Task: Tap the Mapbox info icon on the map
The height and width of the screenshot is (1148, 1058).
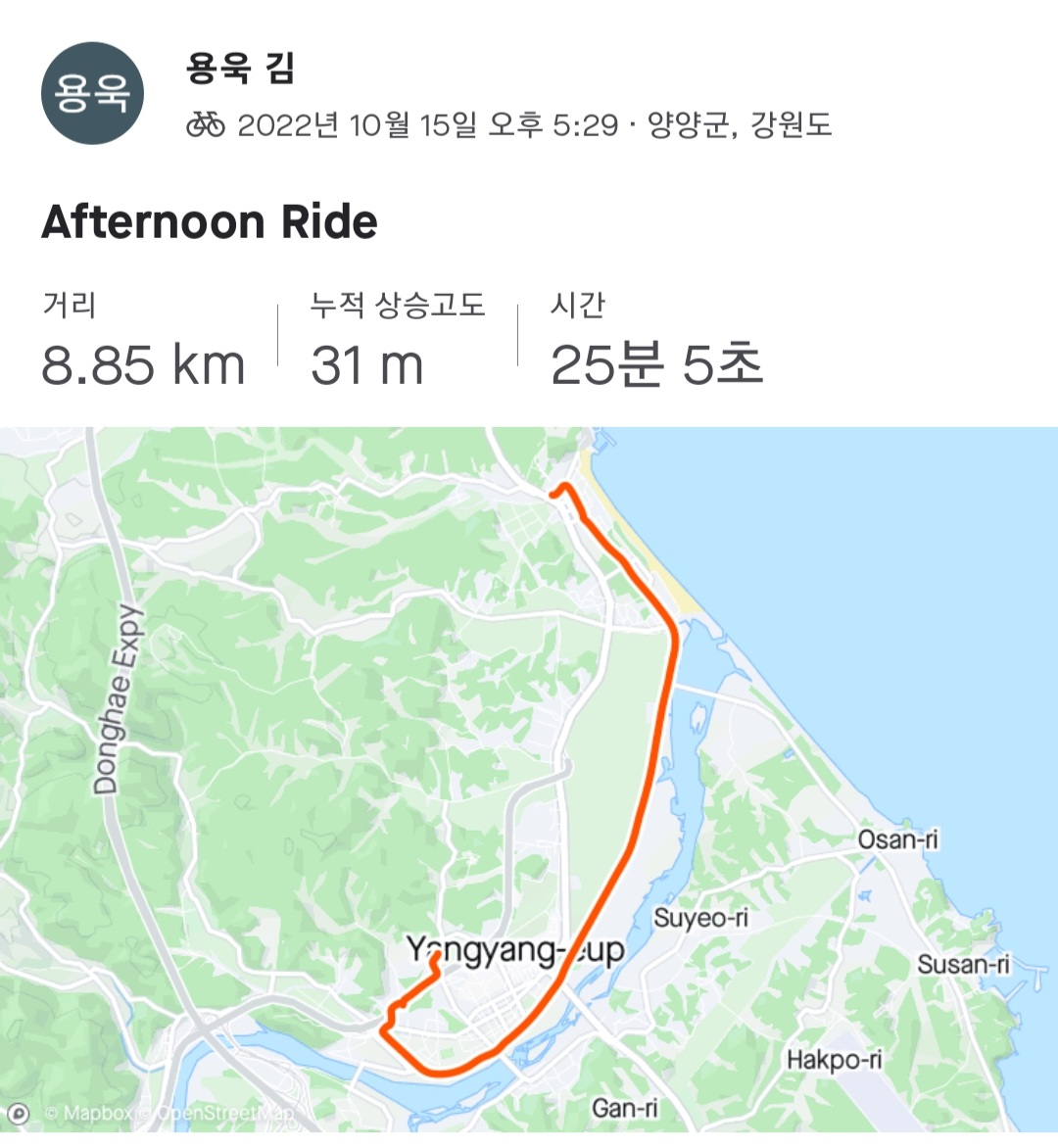Action: point(19,1114)
